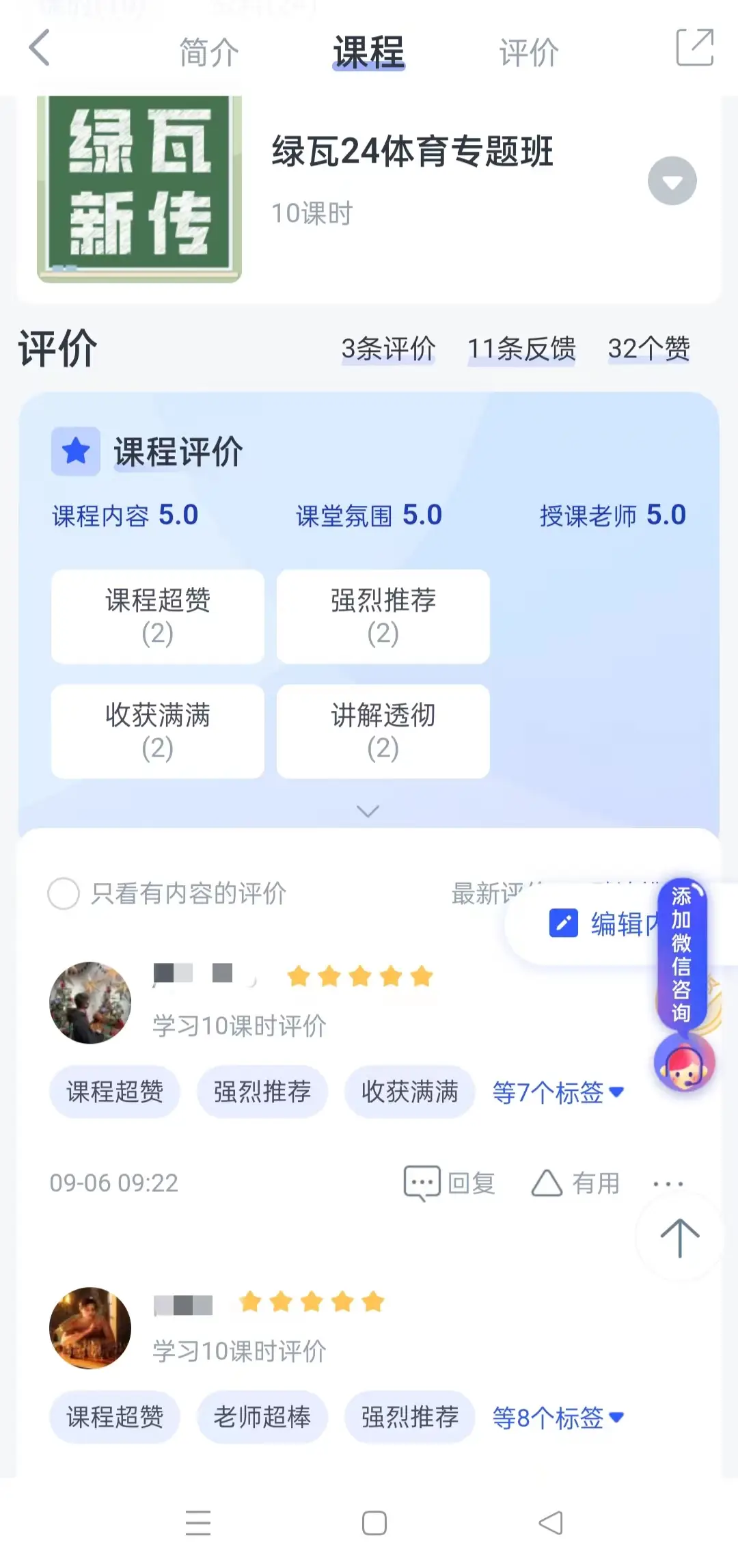Expand the course info circular dropdown arrow
The height and width of the screenshot is (1568, 738).
[x=672, y=180]
